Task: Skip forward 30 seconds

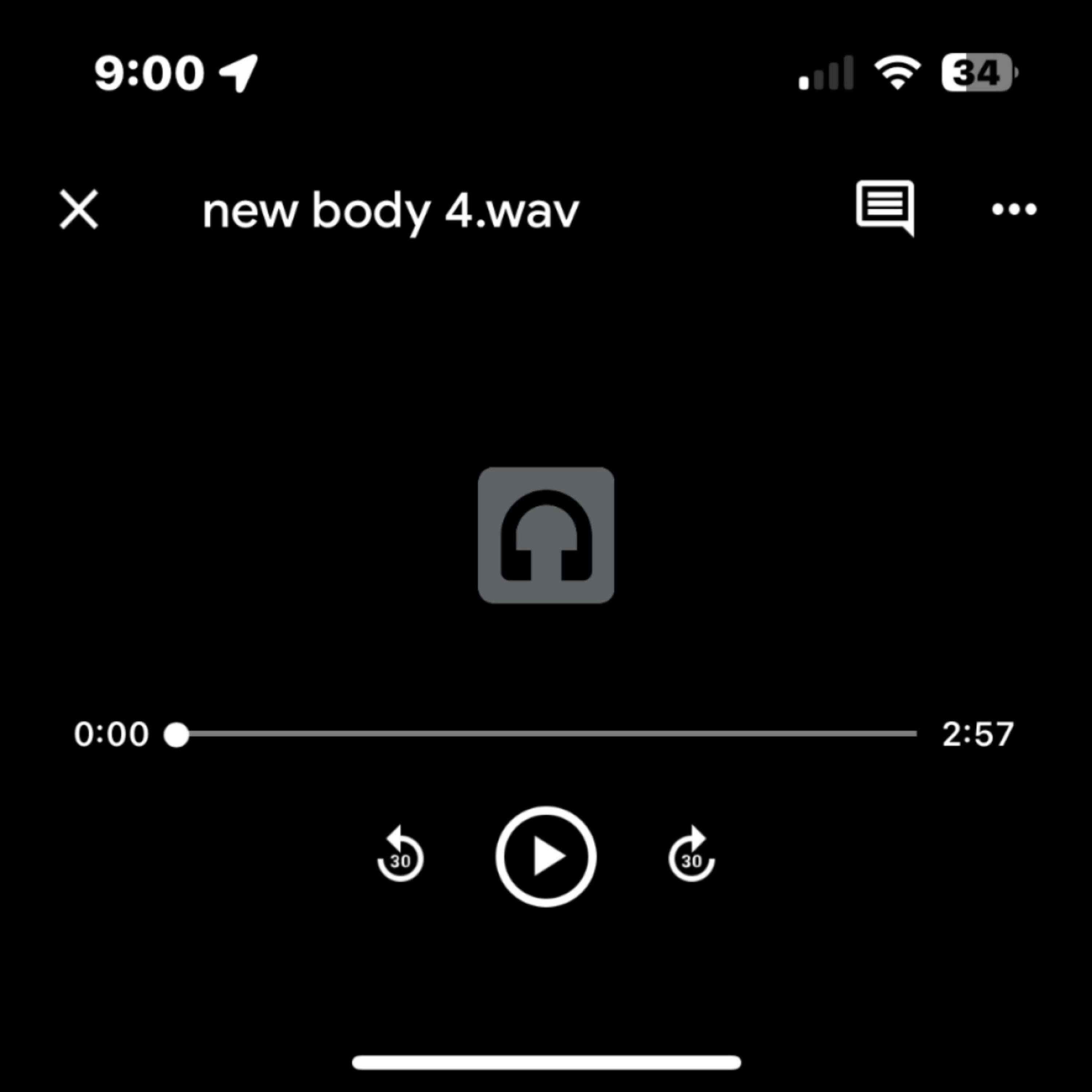Action: tap(691, 855)
